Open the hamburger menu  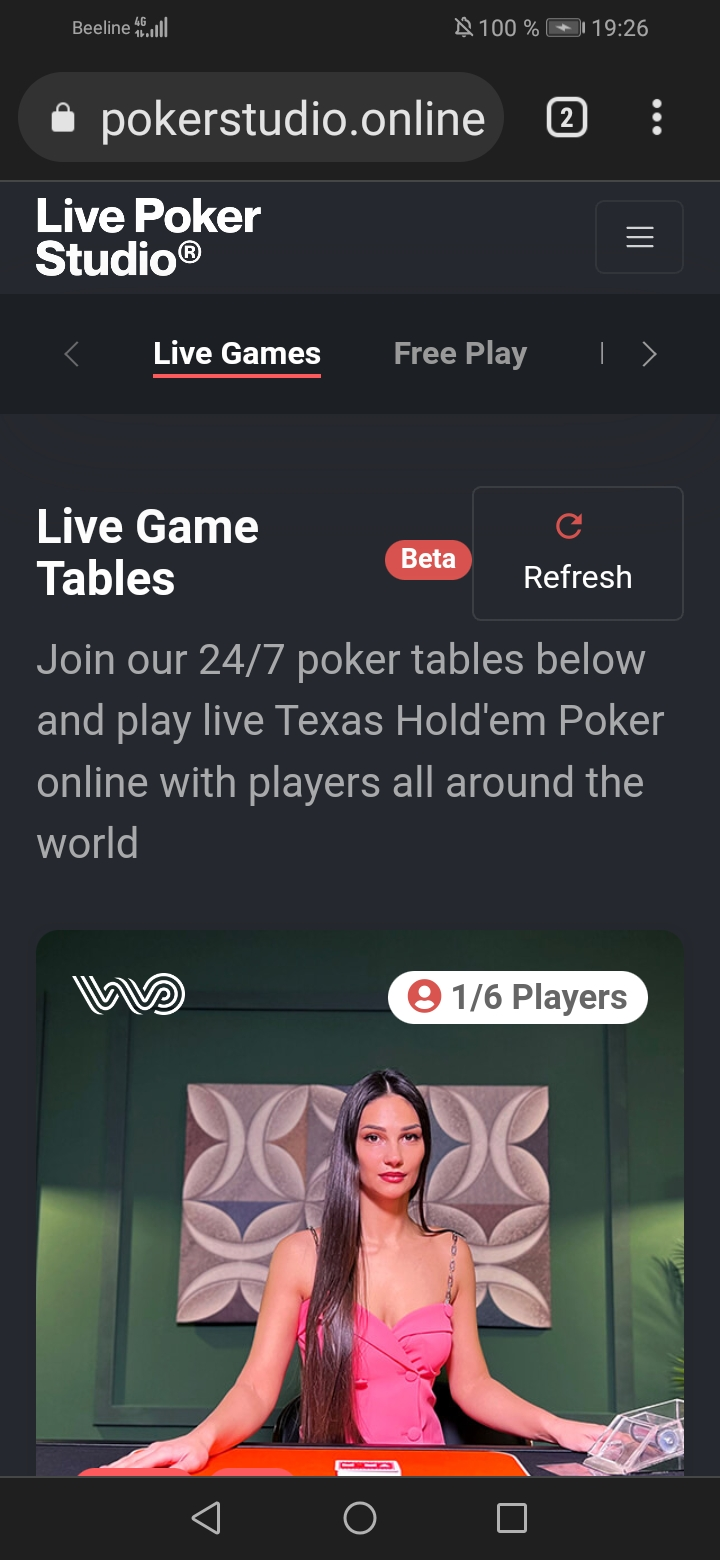point(639,237)
